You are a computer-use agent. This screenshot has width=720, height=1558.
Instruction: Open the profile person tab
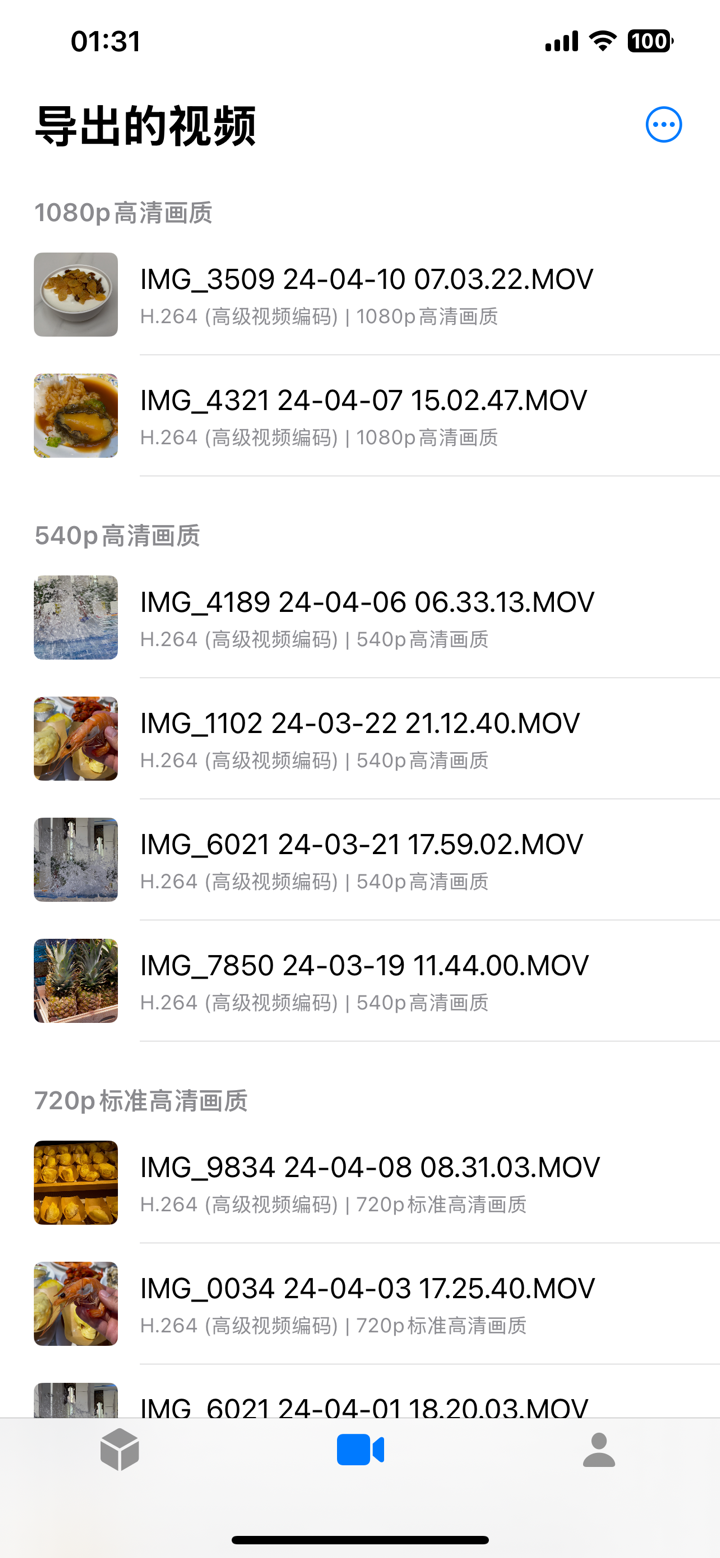598,1448
